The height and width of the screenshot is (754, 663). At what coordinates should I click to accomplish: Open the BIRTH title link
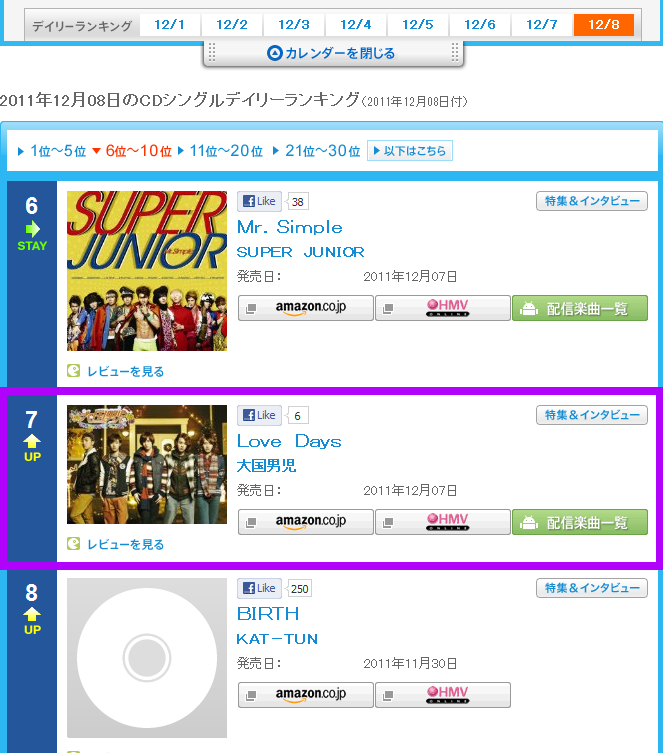point(268,613)
